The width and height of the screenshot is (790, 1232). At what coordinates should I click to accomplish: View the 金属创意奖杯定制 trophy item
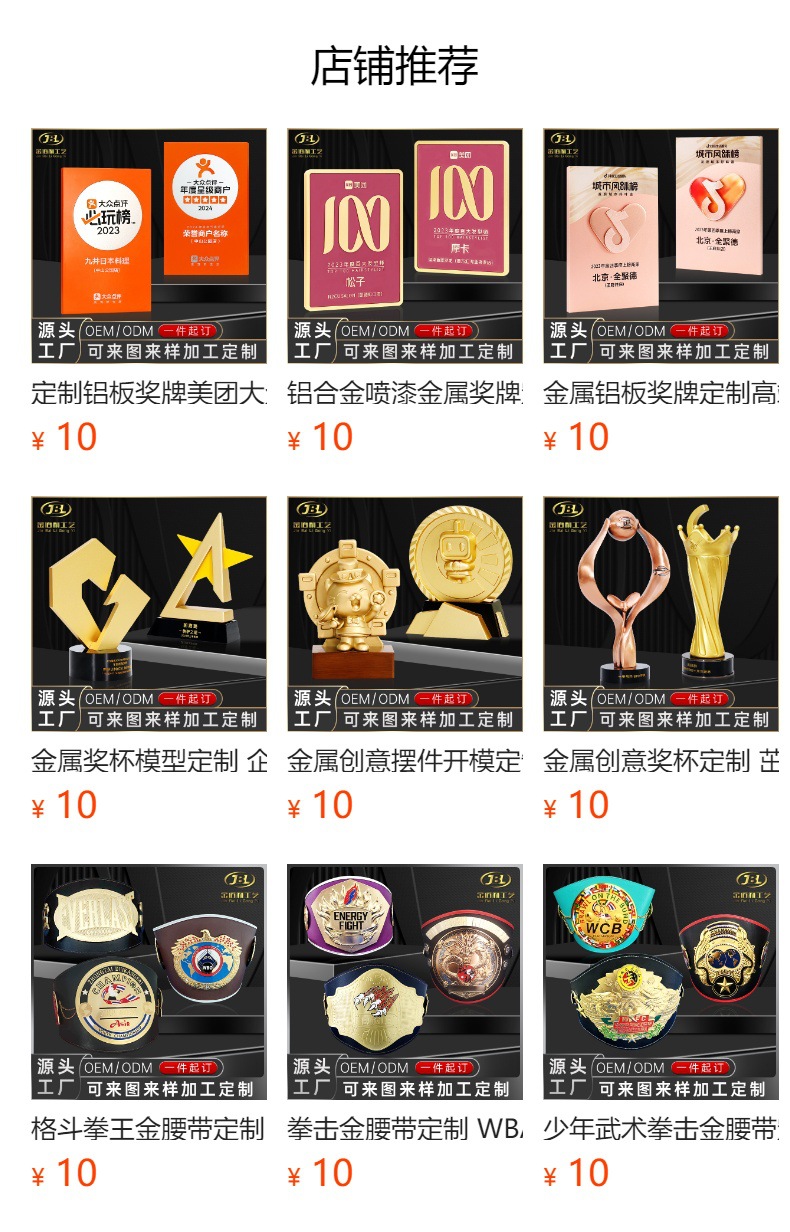(x=661, y=614)
